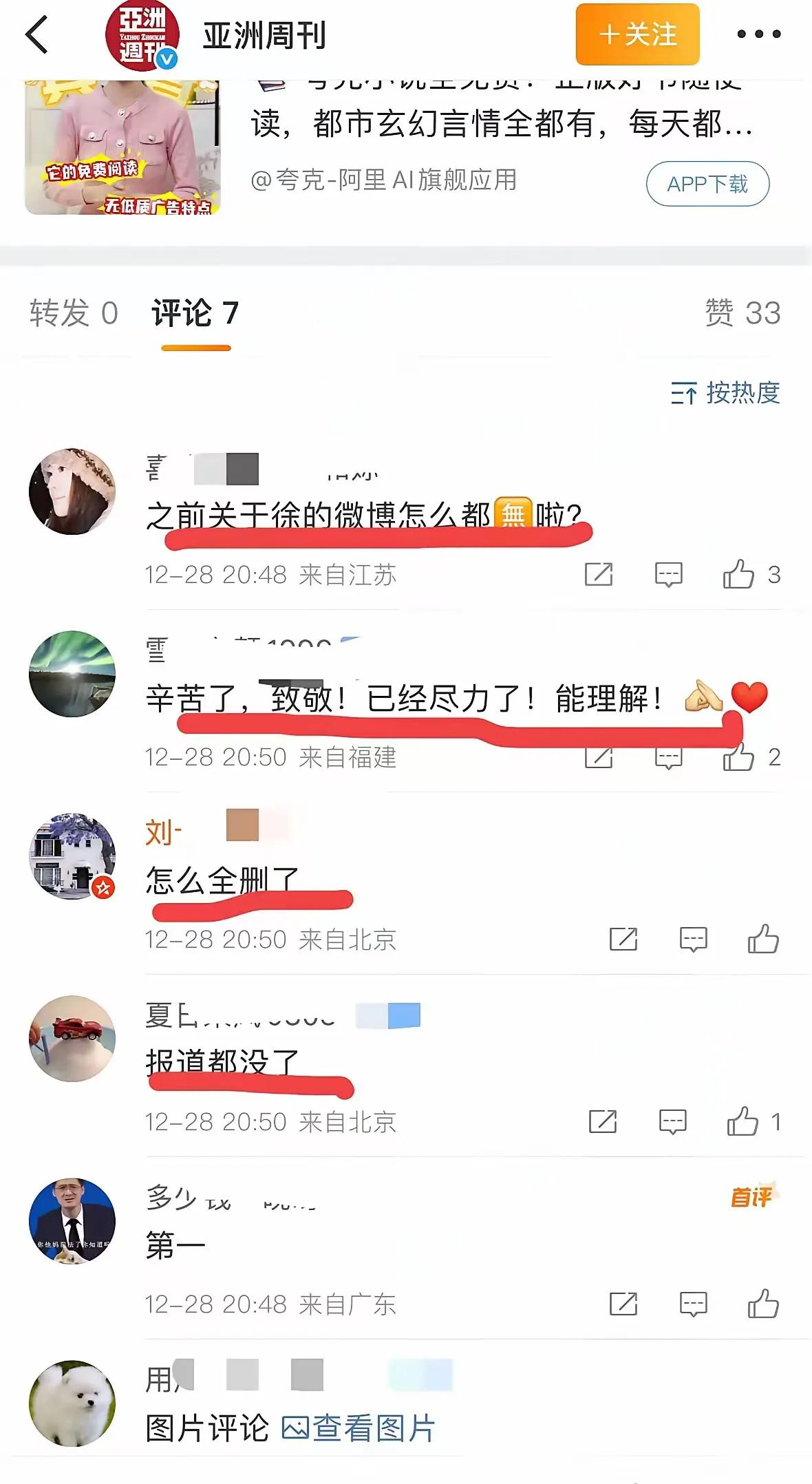812x1484 pixels.
Task: Click the APP下载 download button
Action: click(707, 183)
